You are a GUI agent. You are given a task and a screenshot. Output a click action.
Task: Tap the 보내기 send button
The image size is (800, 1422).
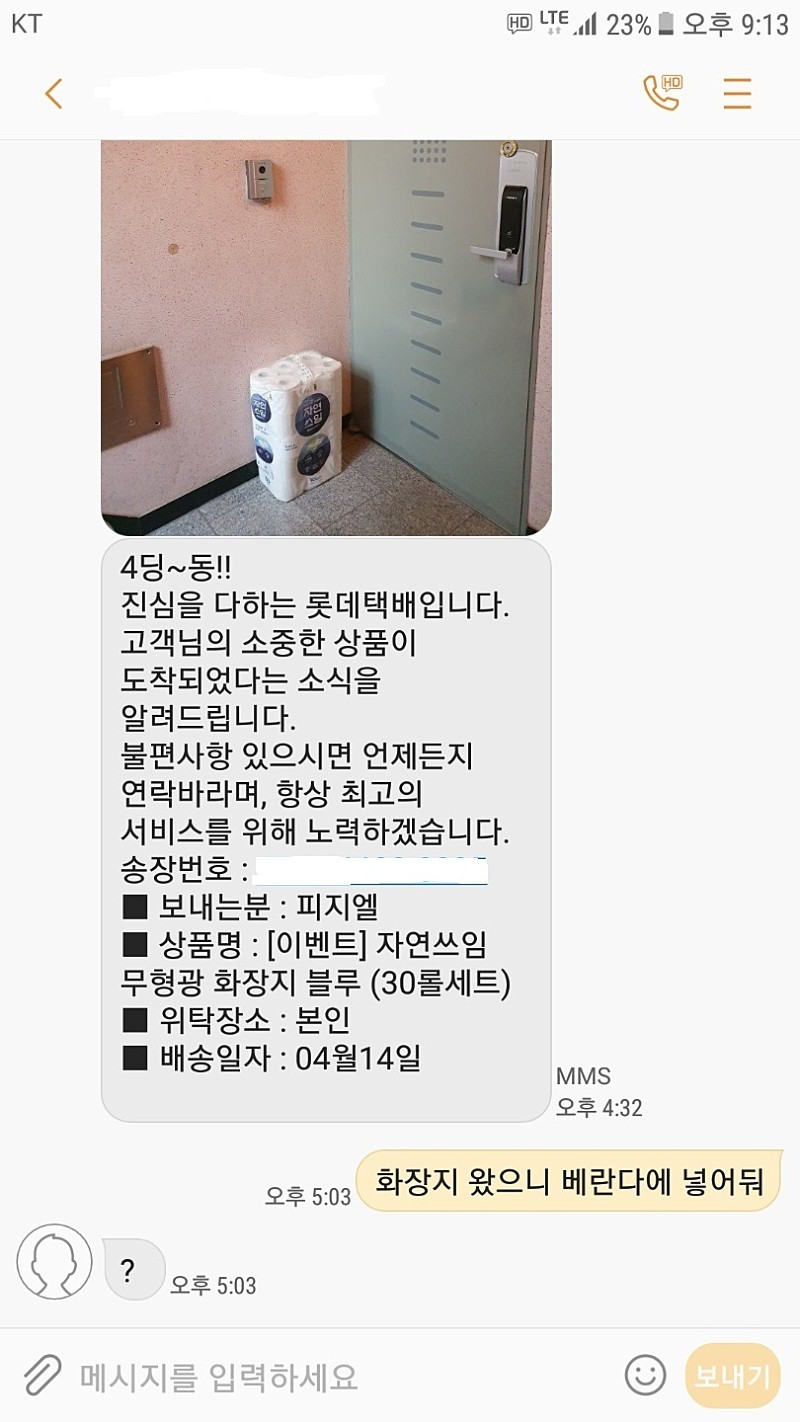coord(733,1376)
